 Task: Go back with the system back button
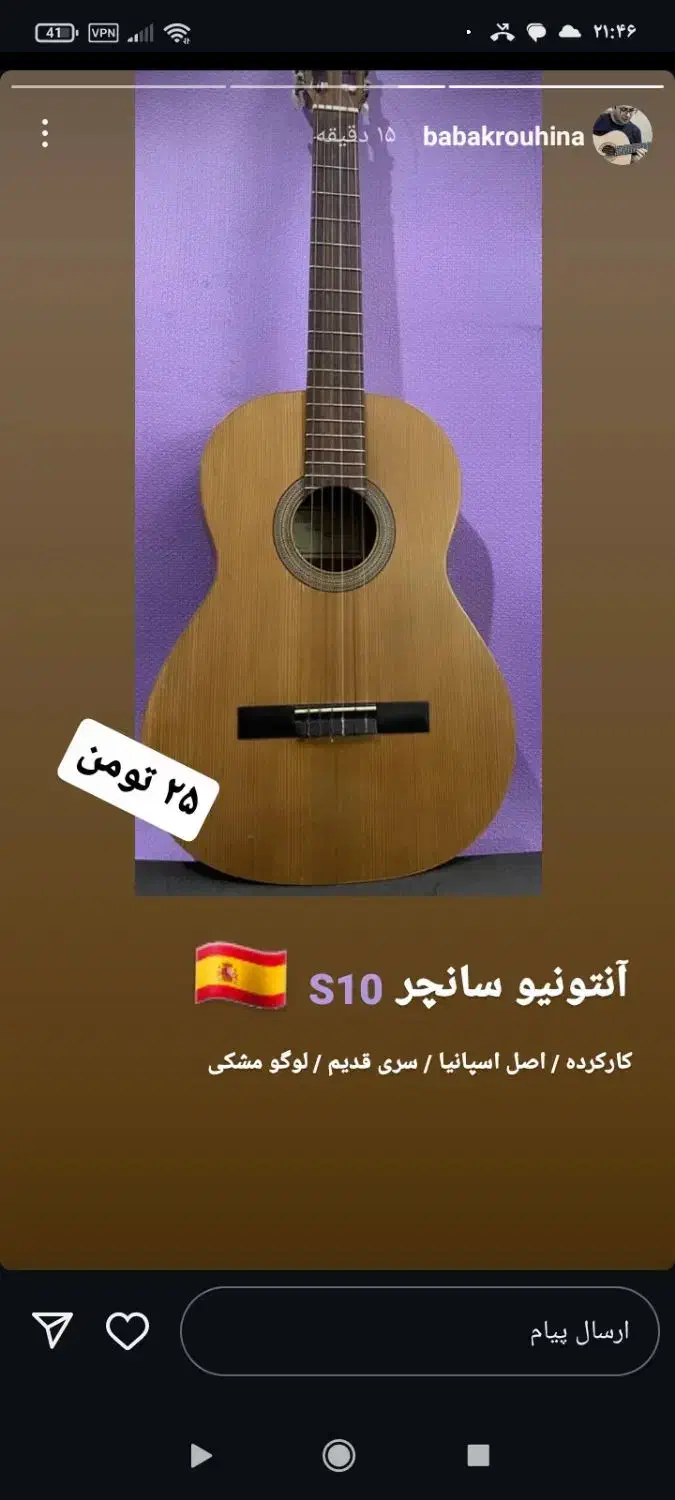coord(202,1455)
